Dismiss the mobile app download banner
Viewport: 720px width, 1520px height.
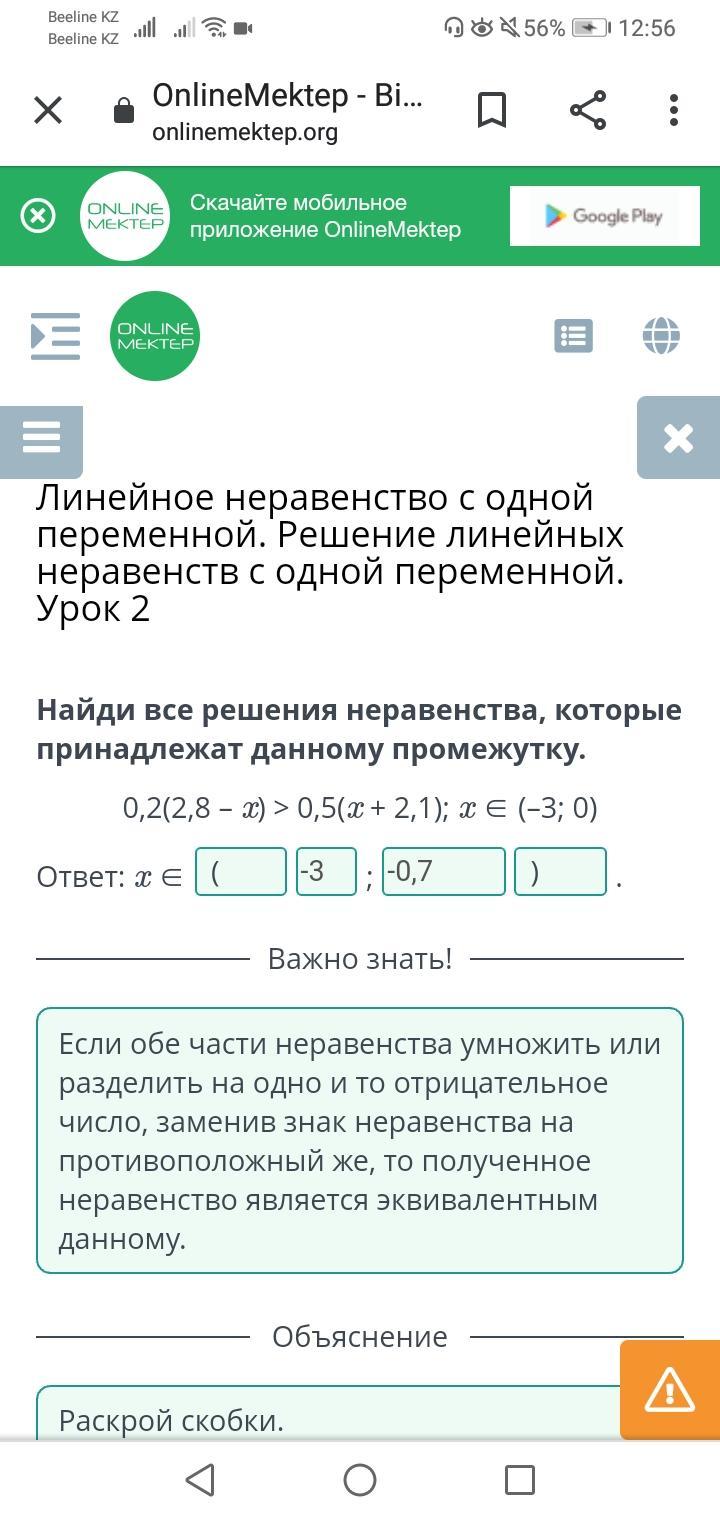[38, 216]
